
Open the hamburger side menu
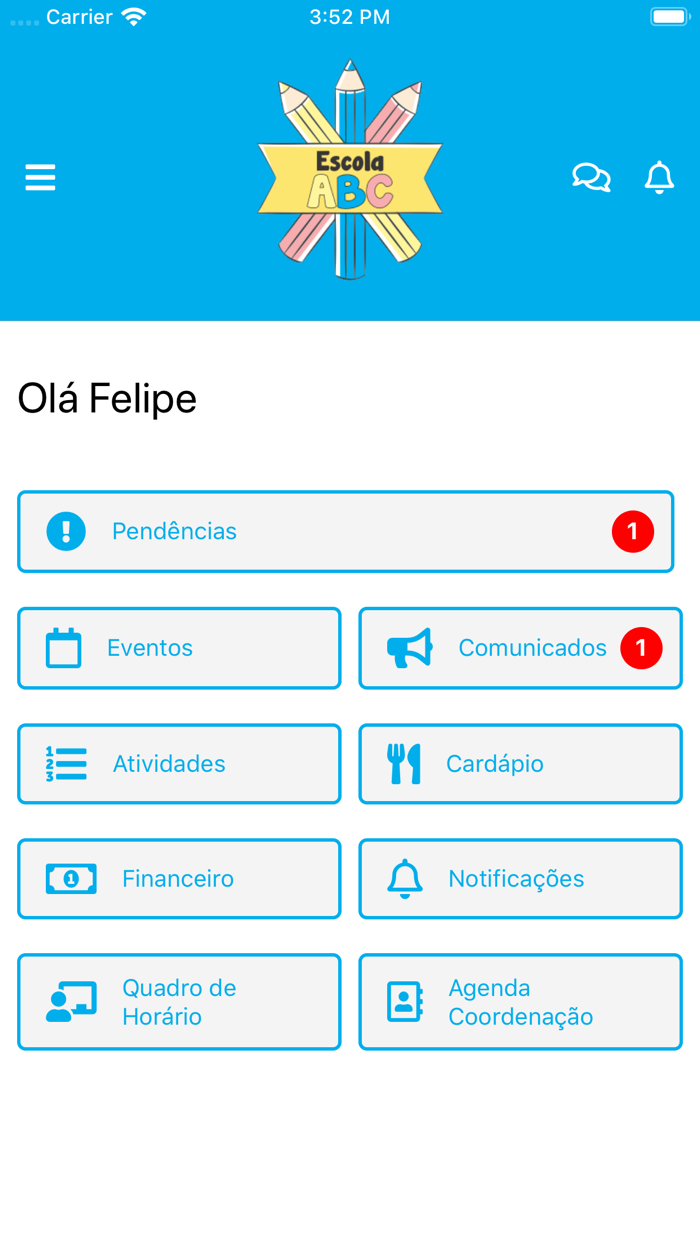(40, 178)
